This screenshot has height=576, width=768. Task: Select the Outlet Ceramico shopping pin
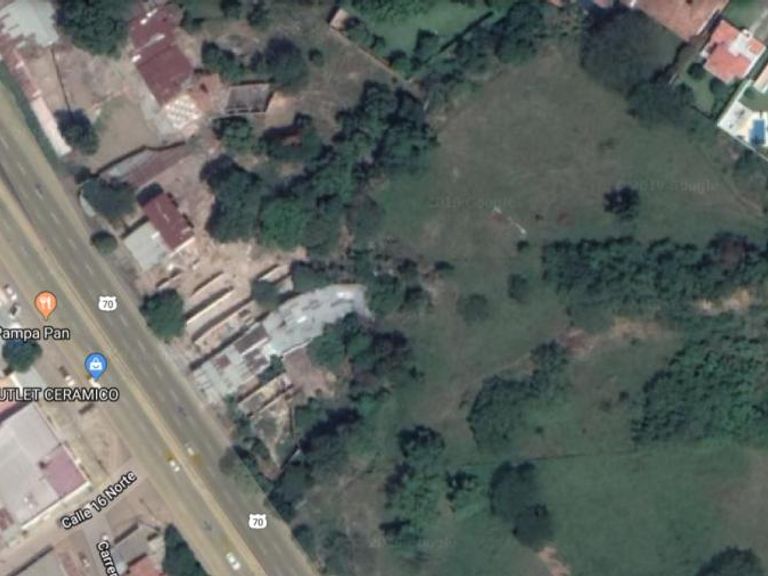pyautogui.click(x=96, y=366)
